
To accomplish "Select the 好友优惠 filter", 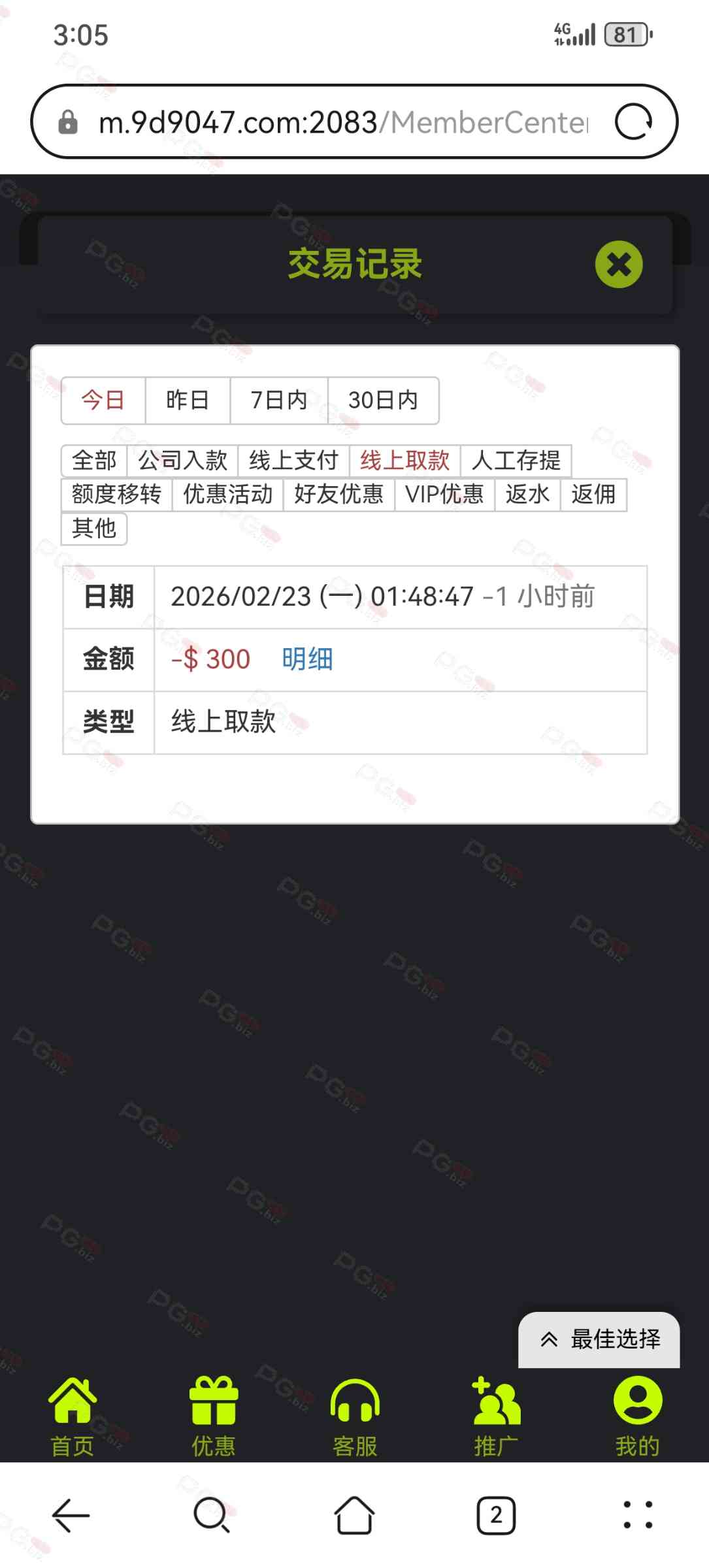I will pyautogui.click(x=338, y=495).
